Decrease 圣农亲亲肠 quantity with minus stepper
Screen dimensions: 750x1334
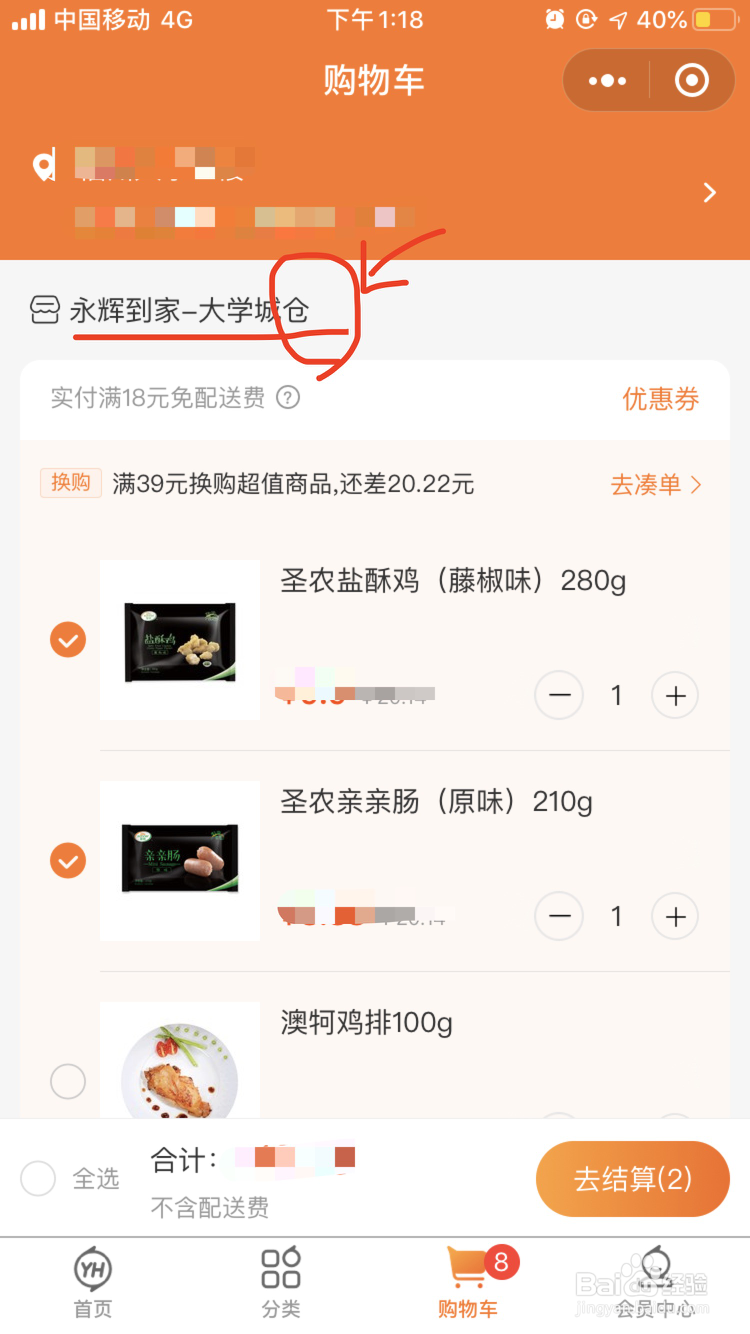point(559,916)
